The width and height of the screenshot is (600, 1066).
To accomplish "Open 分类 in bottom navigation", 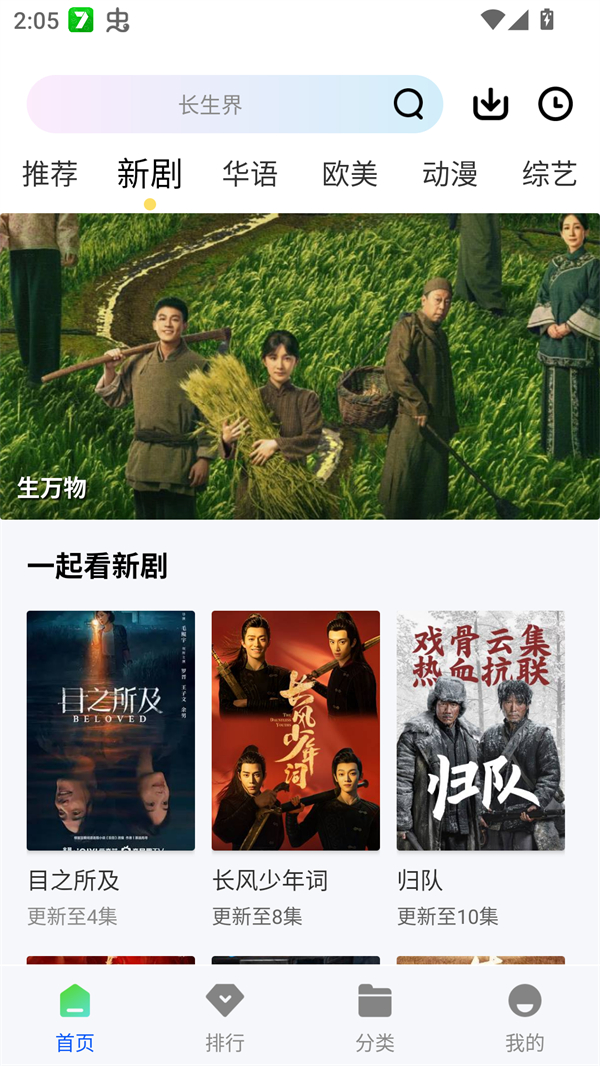I will point(375,1016).
